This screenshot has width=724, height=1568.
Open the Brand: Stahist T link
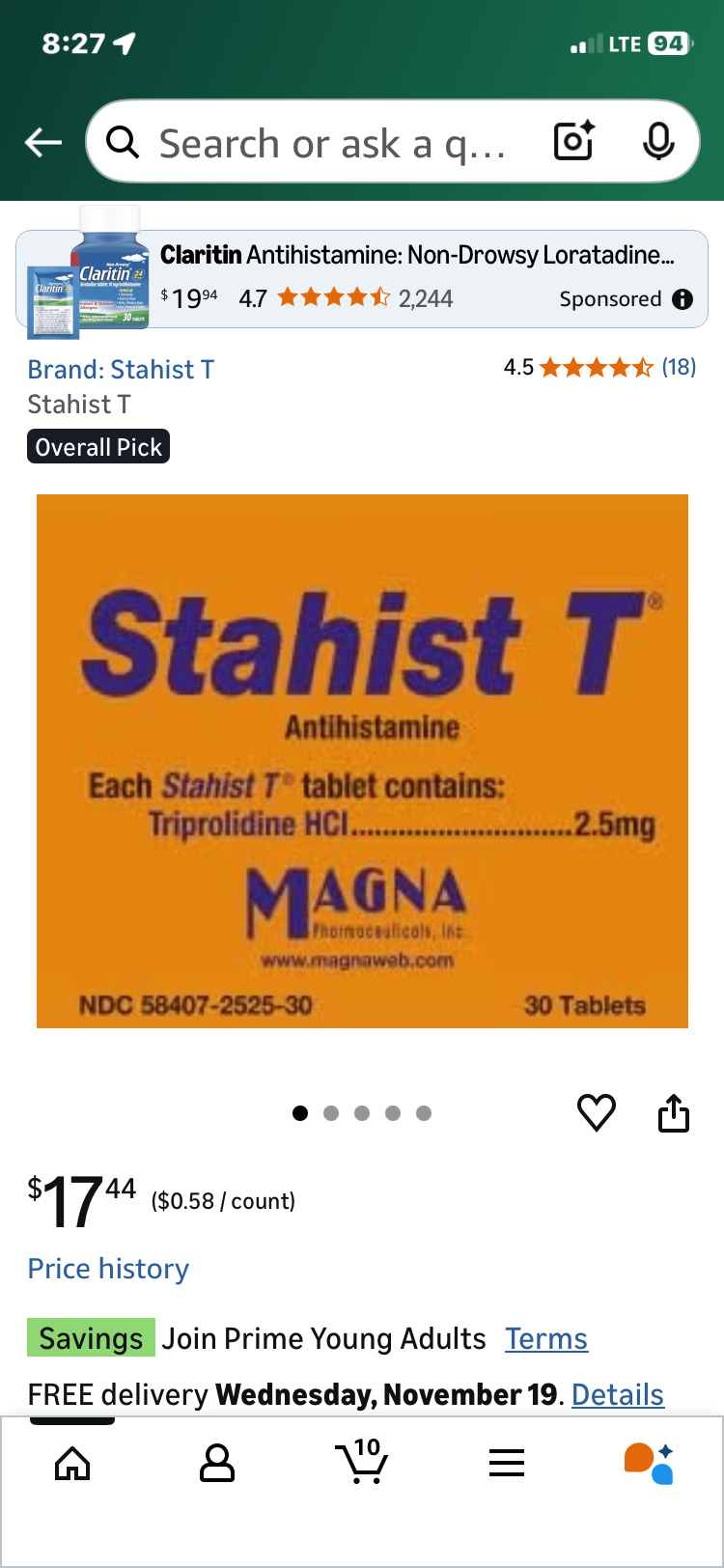coord(121,370)
